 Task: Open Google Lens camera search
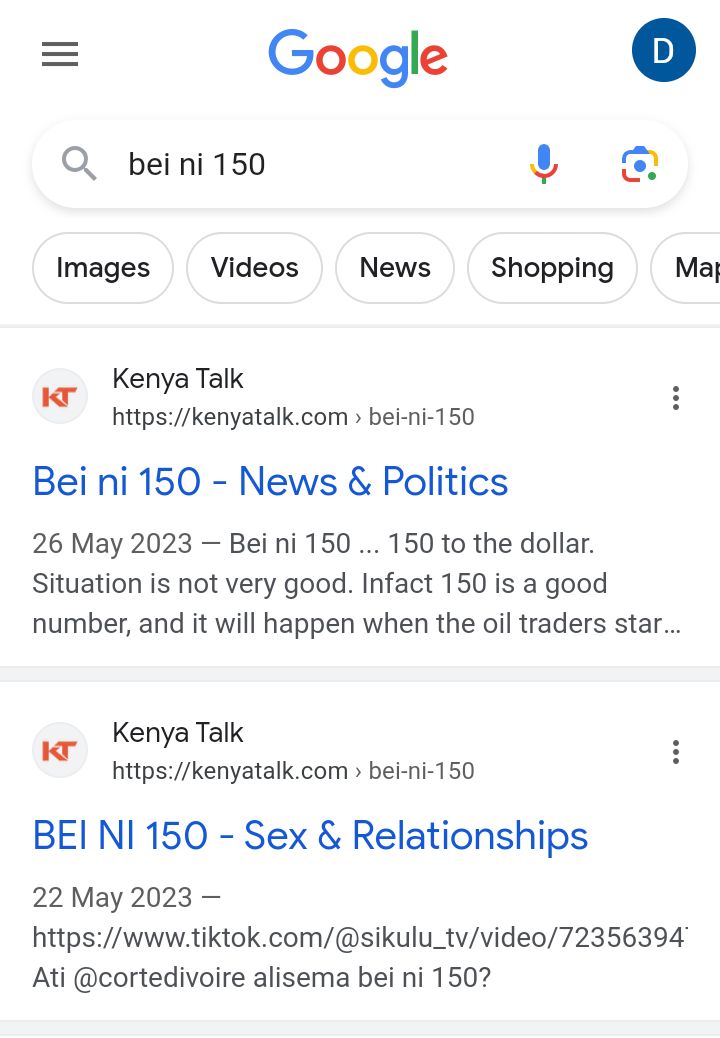click(x=639, y=164)
